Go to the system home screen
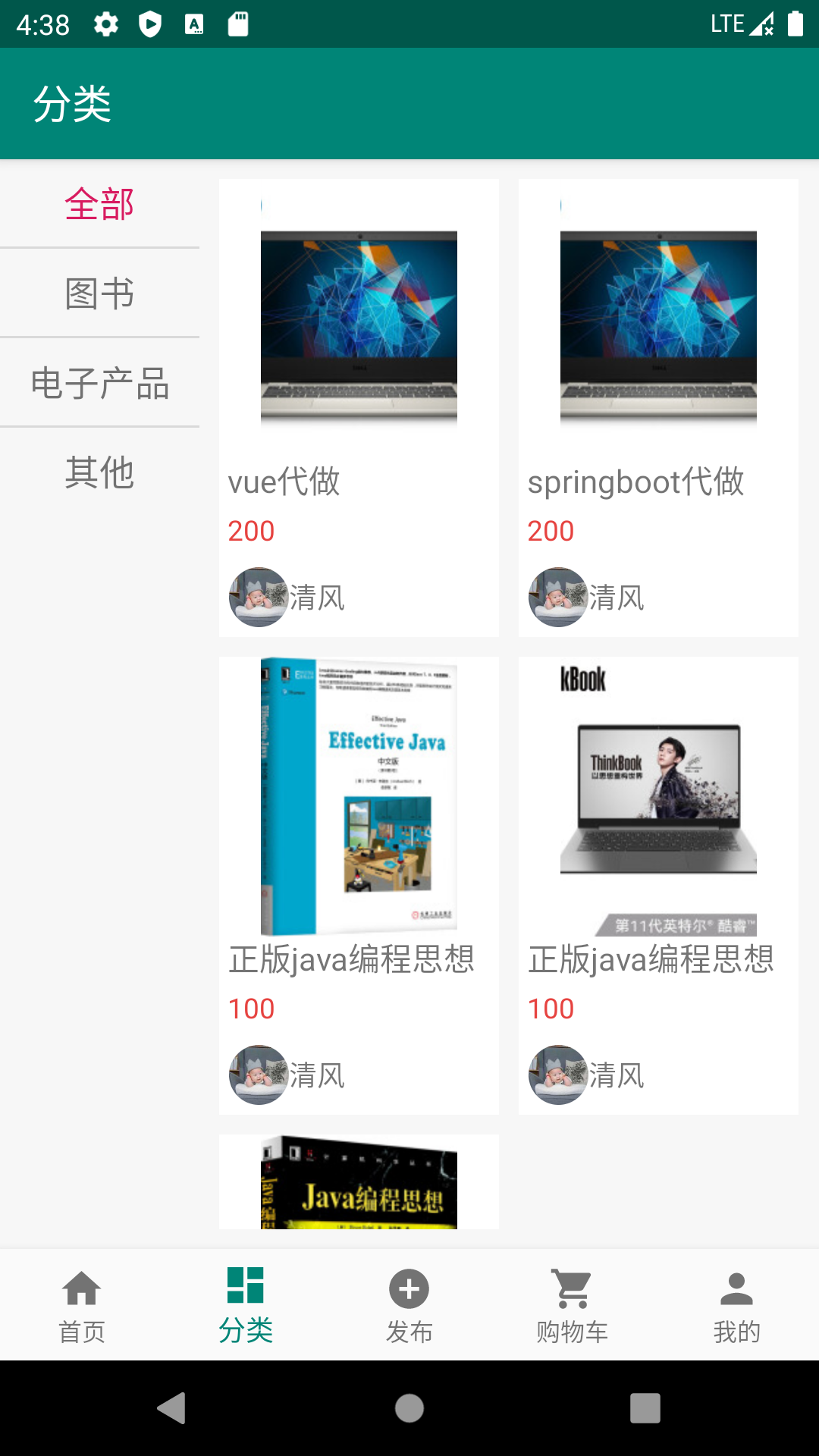This screenshot has width=819, height=1456. pos(409,1408)
